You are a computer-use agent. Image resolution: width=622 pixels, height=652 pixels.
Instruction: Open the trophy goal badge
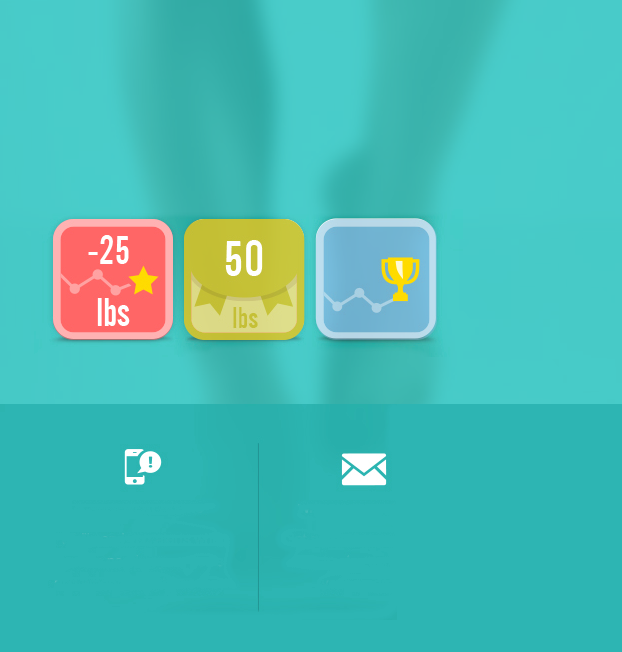[376, 279]
